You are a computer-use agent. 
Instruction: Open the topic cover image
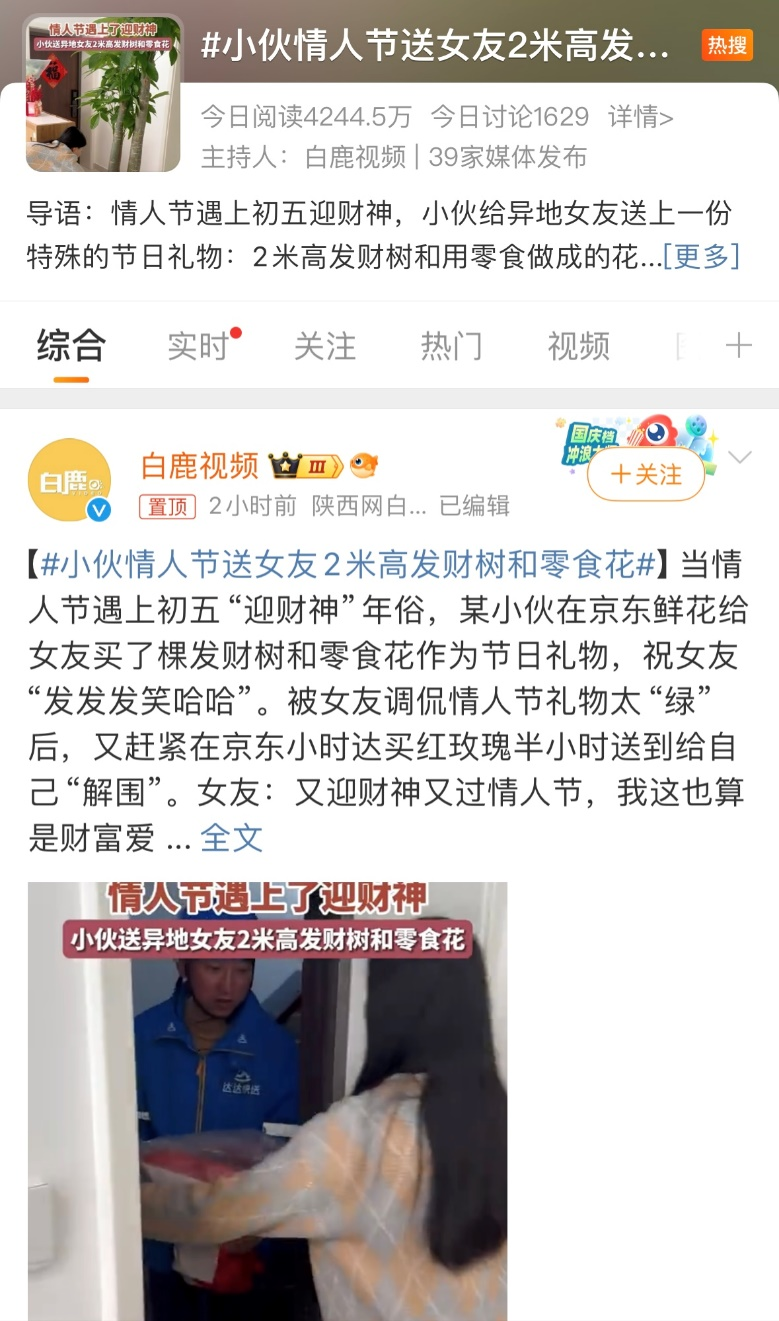(104, 93)
